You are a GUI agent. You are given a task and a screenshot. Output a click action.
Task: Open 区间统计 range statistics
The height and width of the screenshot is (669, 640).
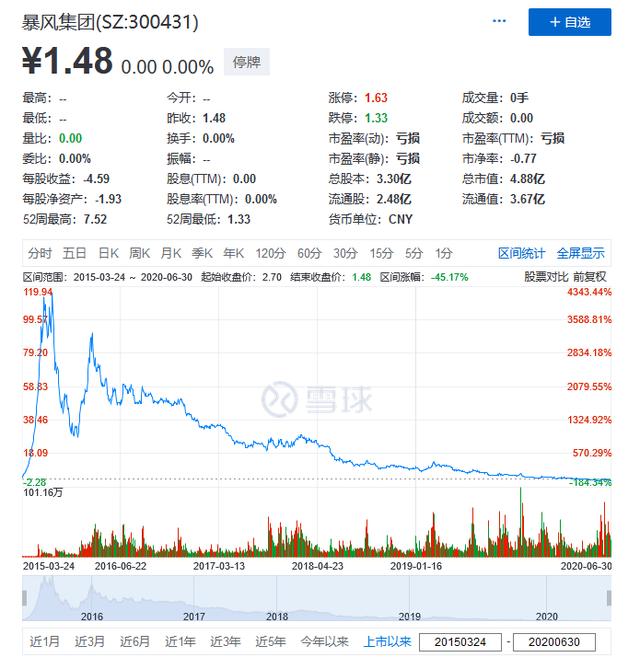pos(522,253)
